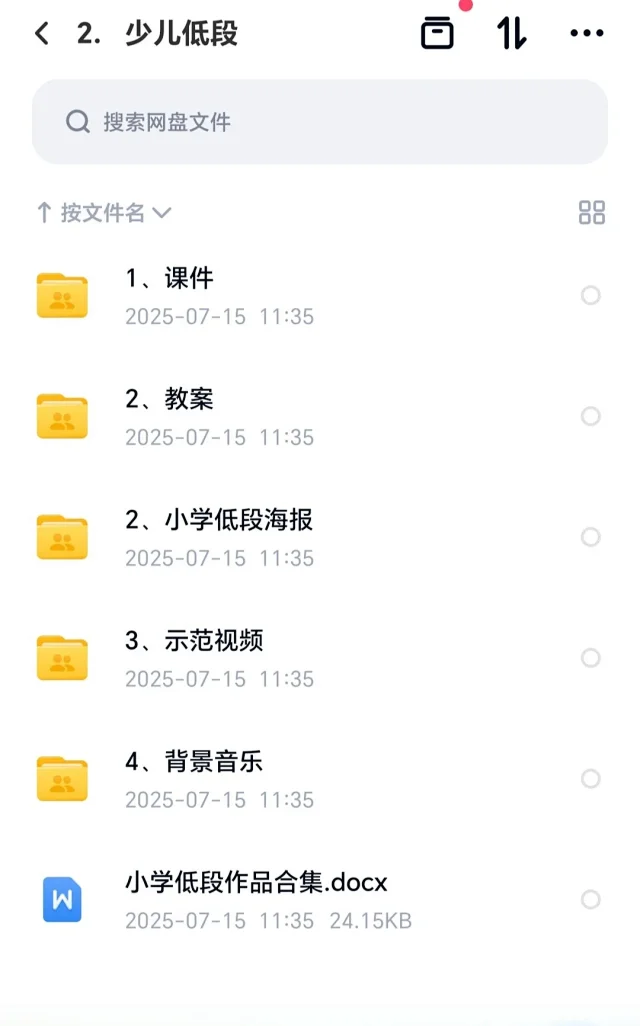This screenshot has height=1026, width=640.
Task: Select the 4、背景音乐 folder circle
Action: 590,779
